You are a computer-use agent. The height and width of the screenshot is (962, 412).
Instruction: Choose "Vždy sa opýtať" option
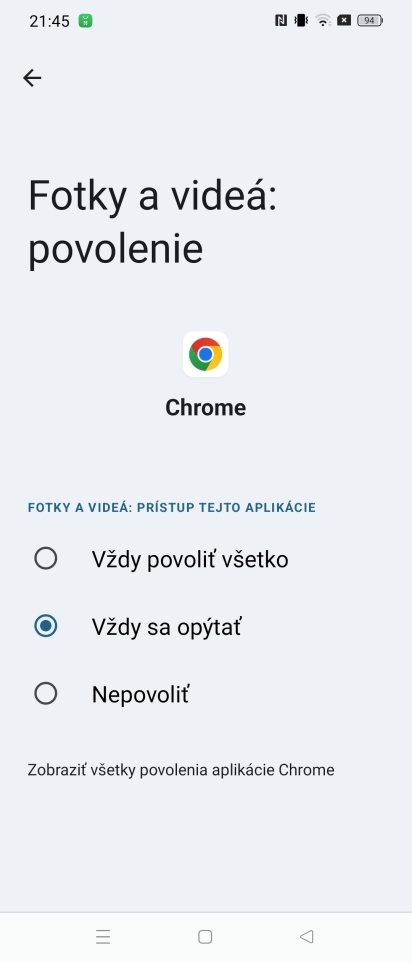pos(206,626)
